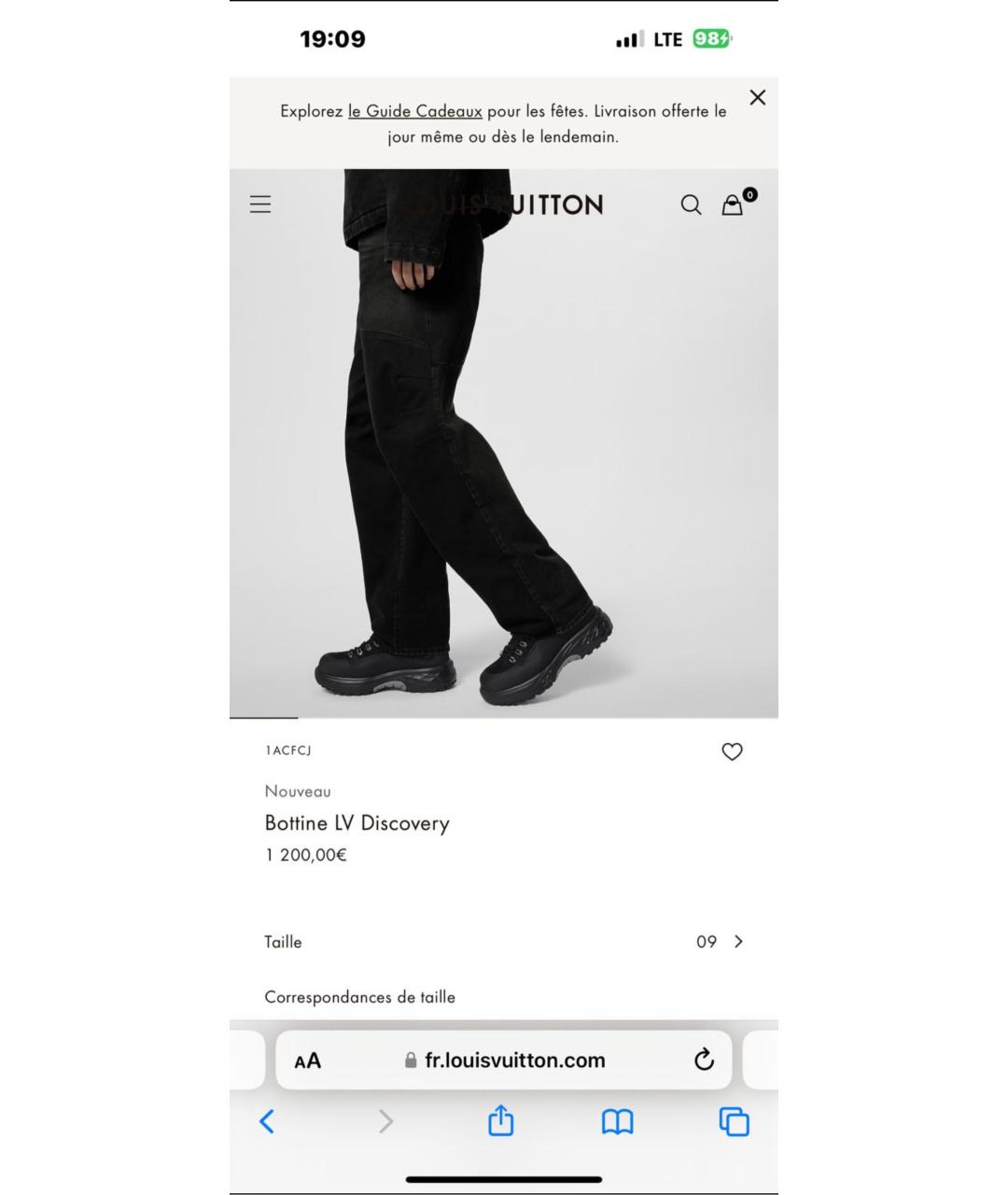This screenshot has height=1195, width=1008.
Task: Tap the fr.louisvuitton.com address bar
Action: (x=513, y=1061)
